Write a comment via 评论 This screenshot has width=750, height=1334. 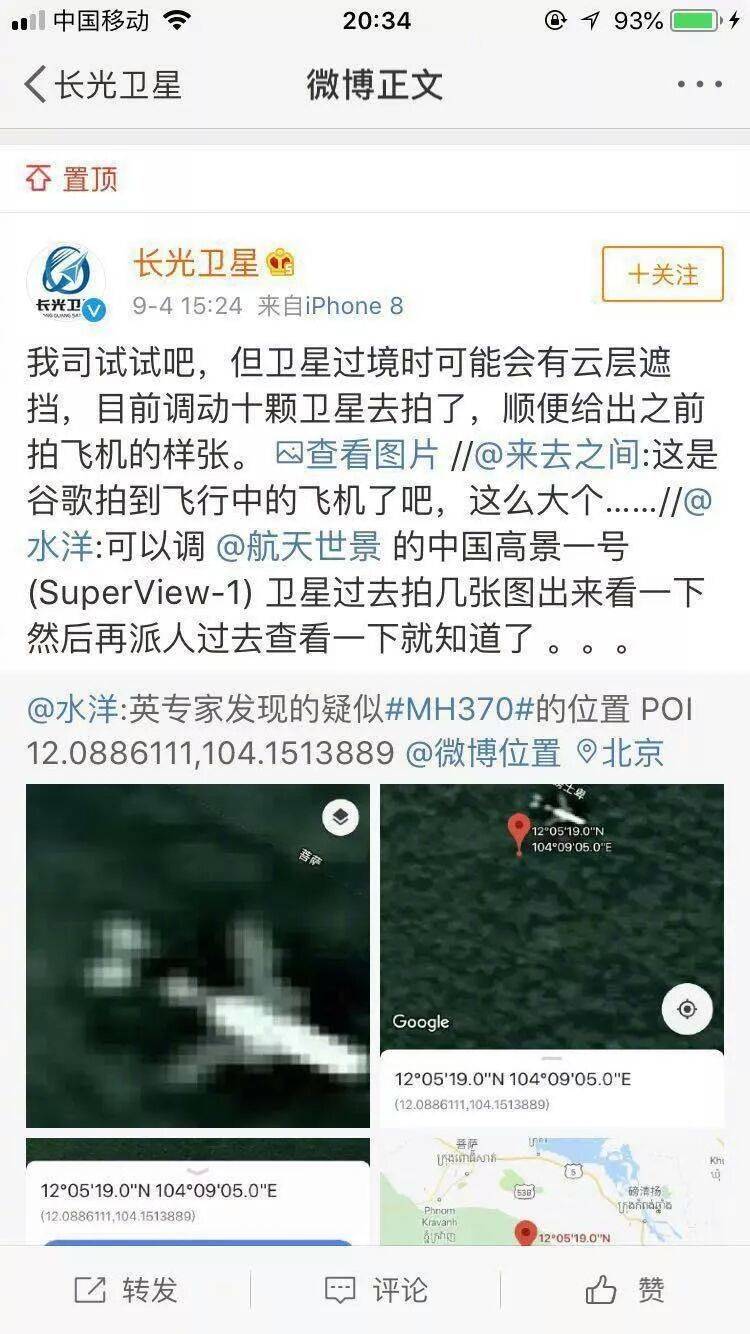(376, 1290)
